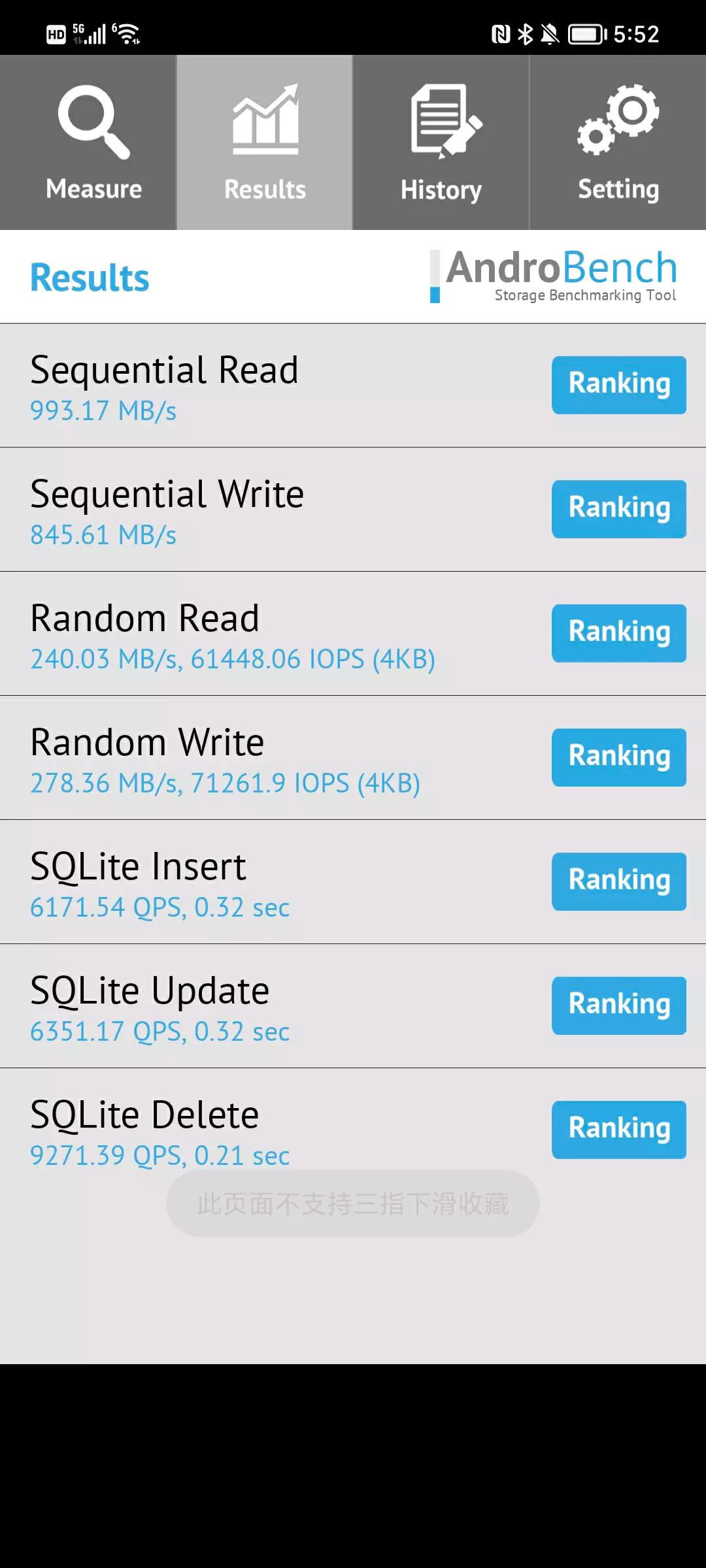Image resolution: width=706 pixels, height=1568 pixels.
Task: Open SQLite Update Ranking
Action: point(618,1005)
